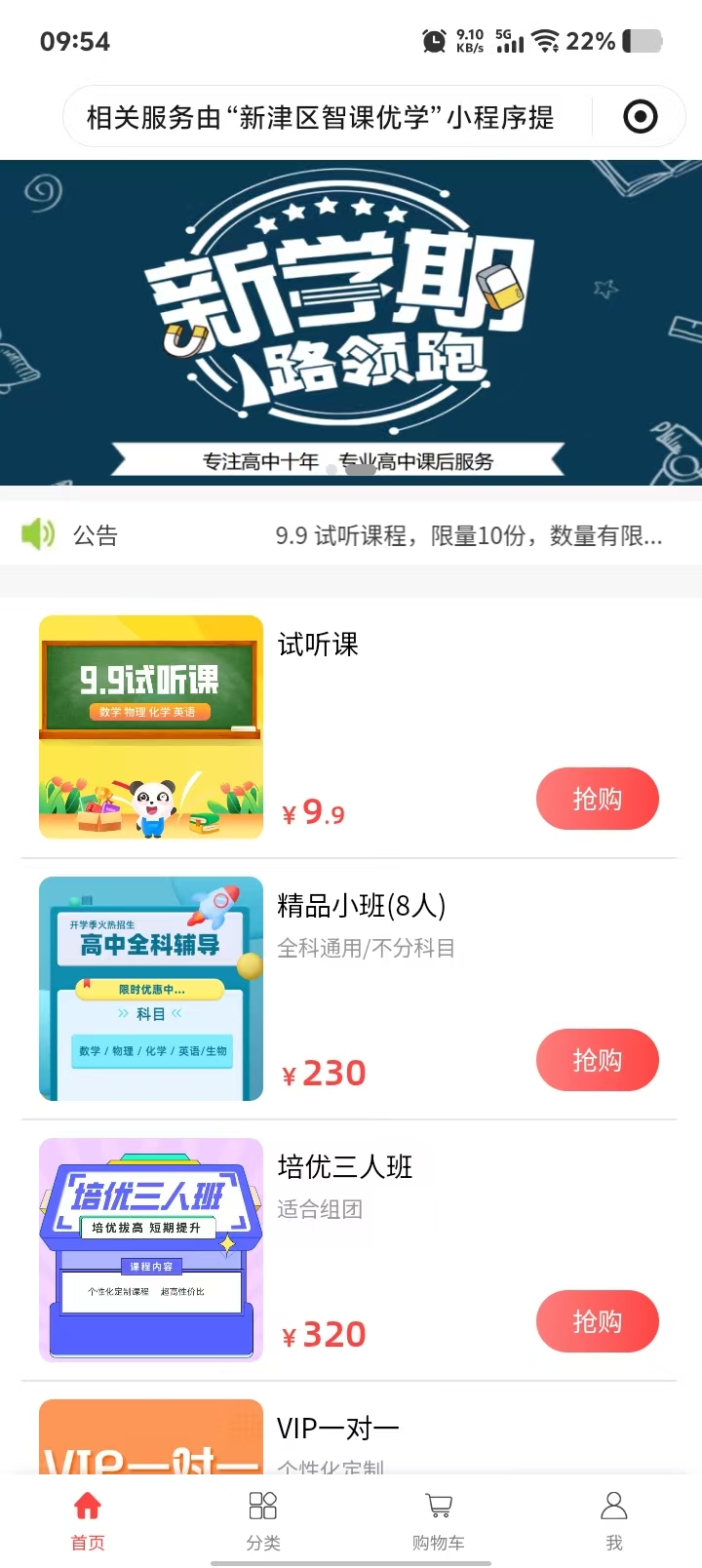
Task: Switch to the 首页 tab
Action: tap(88, 1519)
